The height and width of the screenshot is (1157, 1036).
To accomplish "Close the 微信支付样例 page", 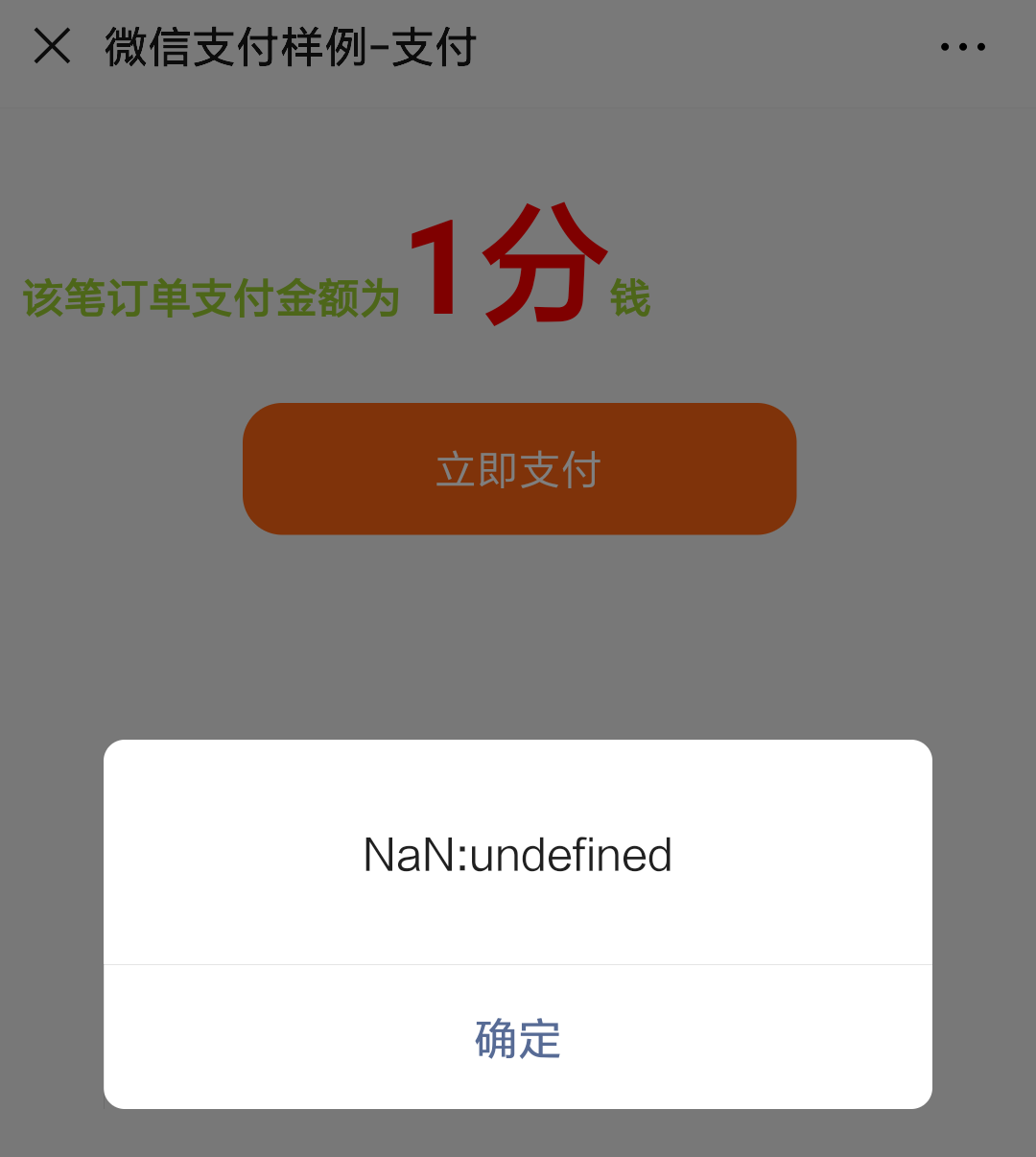I will tap(53, 46).
